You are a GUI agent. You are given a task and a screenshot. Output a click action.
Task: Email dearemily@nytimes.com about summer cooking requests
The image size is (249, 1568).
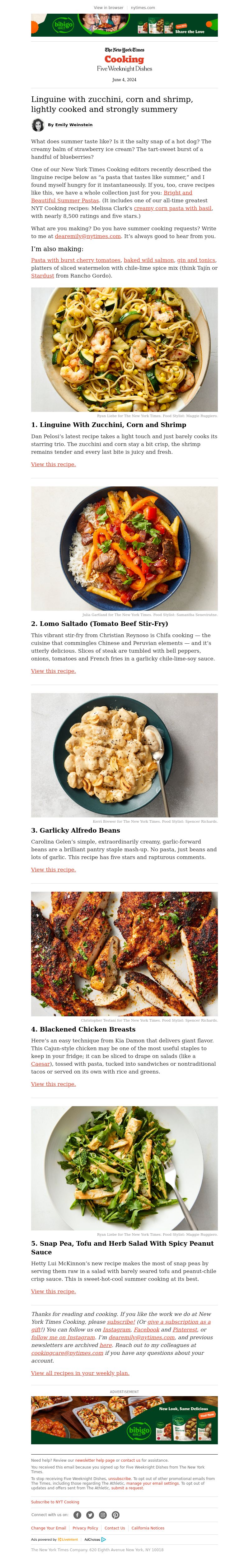click(87, 236)
